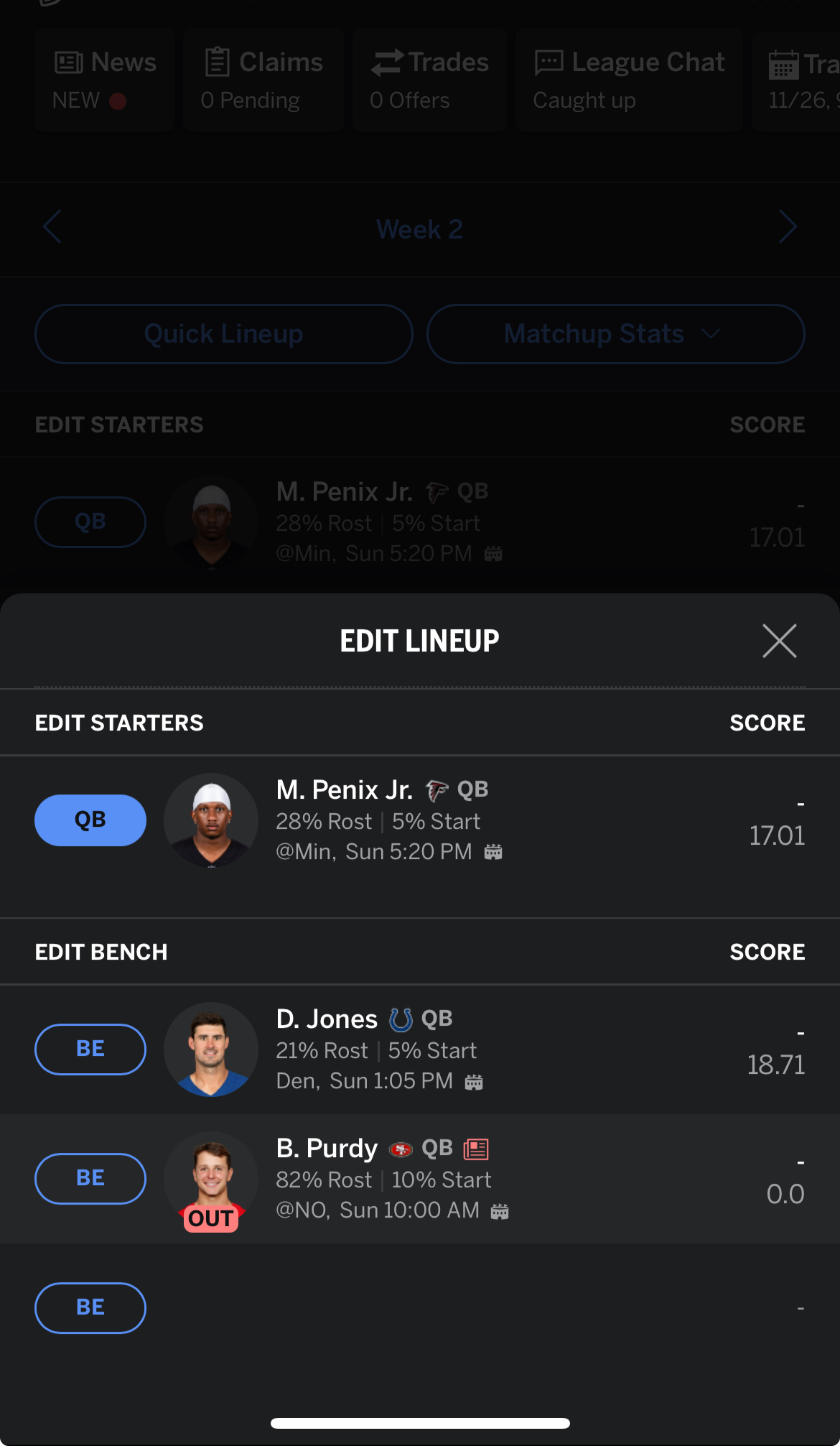Open the news icon beside B. Purdy

click(x=476, y=1149)
